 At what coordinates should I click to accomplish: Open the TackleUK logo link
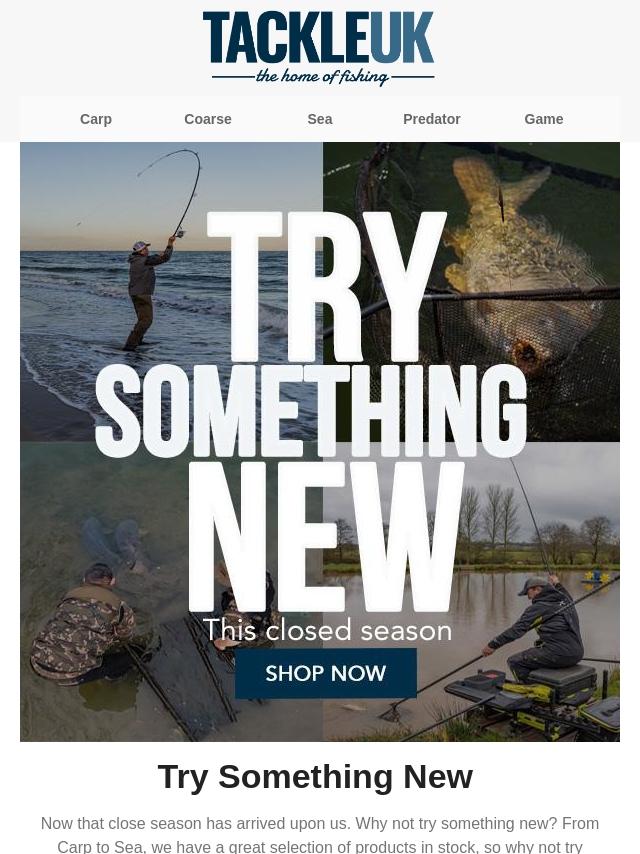pos(319,48)
